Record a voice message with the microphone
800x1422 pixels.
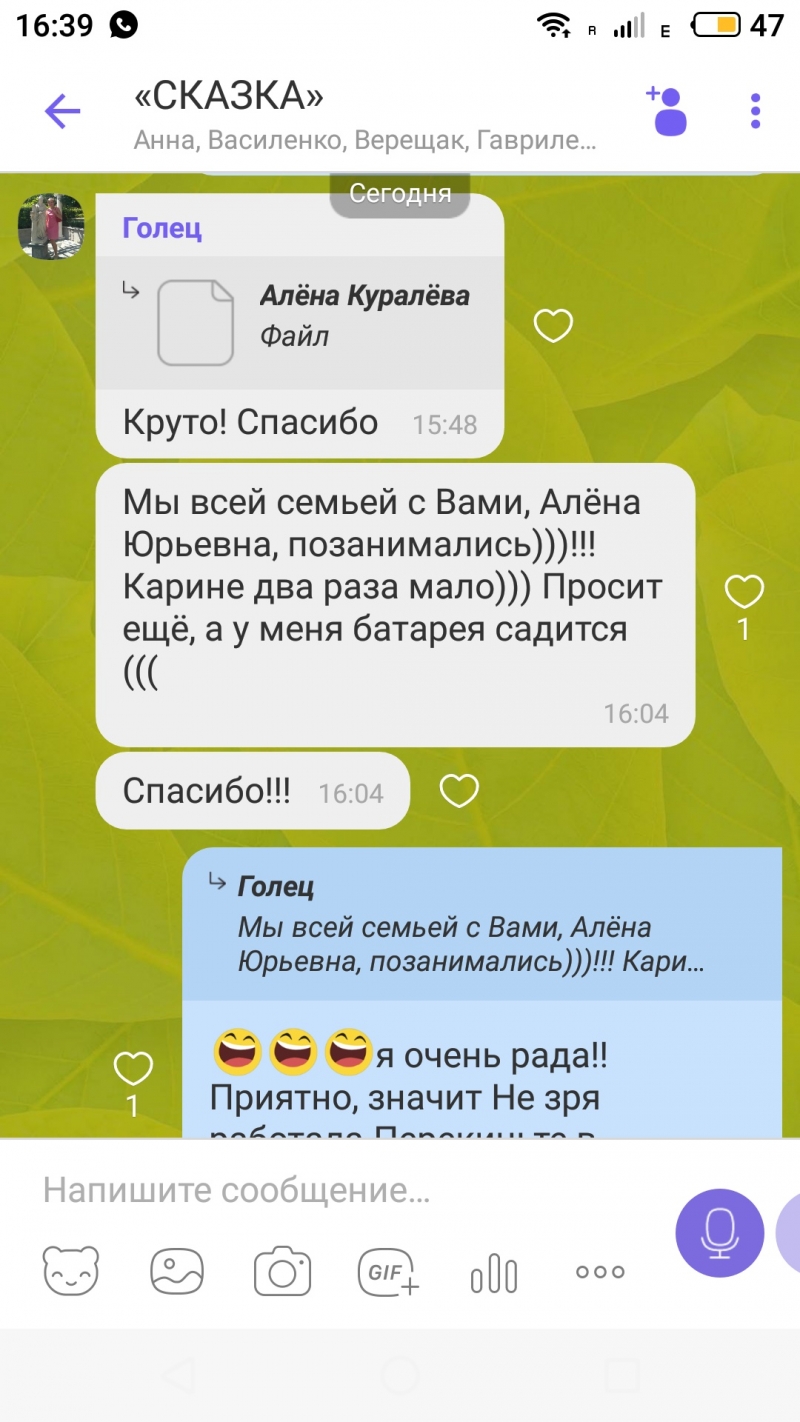[719, 1233]
